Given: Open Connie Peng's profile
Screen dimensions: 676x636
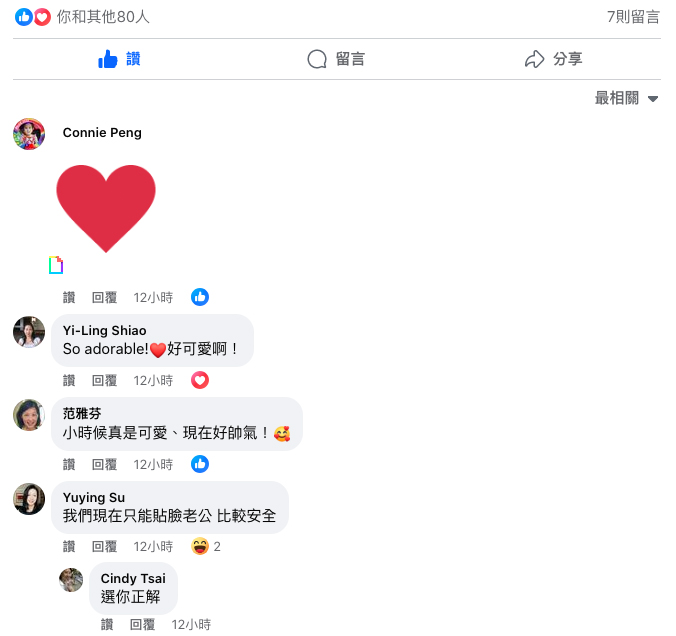Looking at the screenshot, I should [102, 133].
